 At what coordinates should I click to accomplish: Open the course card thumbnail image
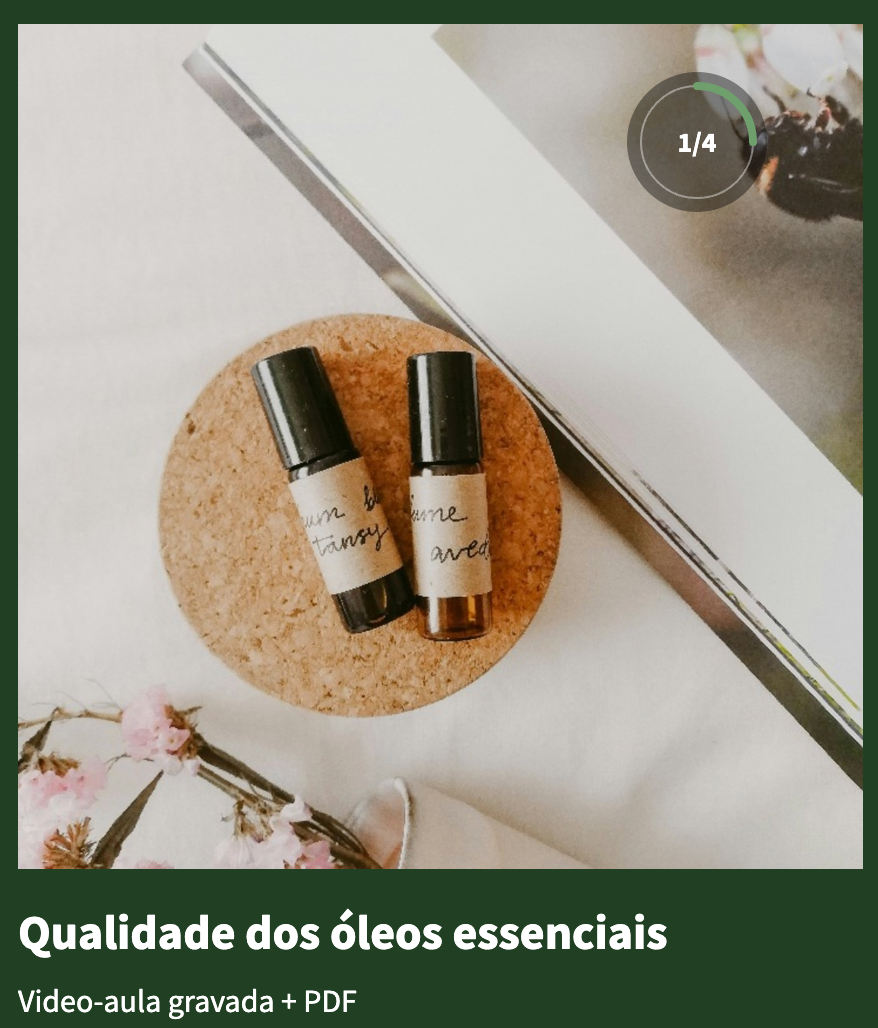tap(439, 450)
